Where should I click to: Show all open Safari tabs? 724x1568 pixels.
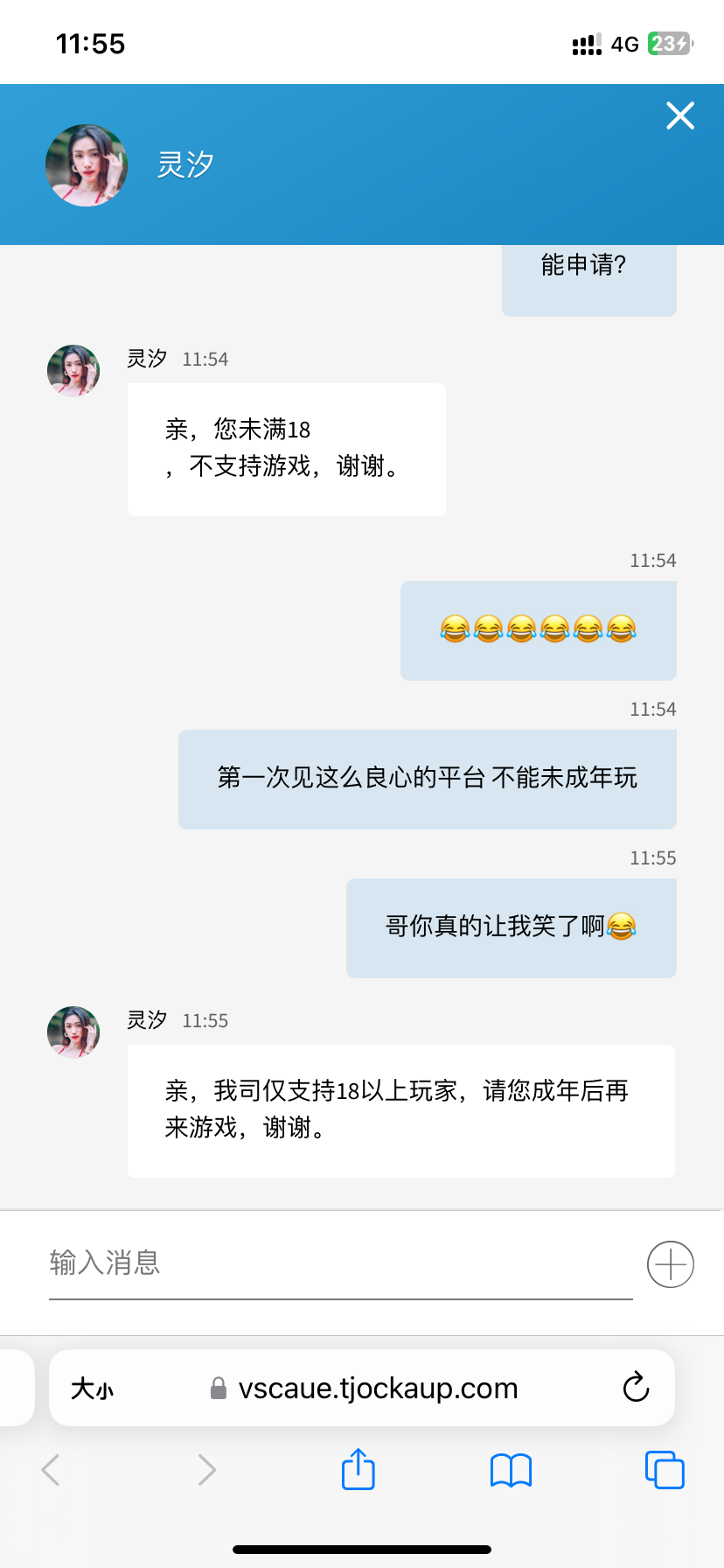point(664,1470)
